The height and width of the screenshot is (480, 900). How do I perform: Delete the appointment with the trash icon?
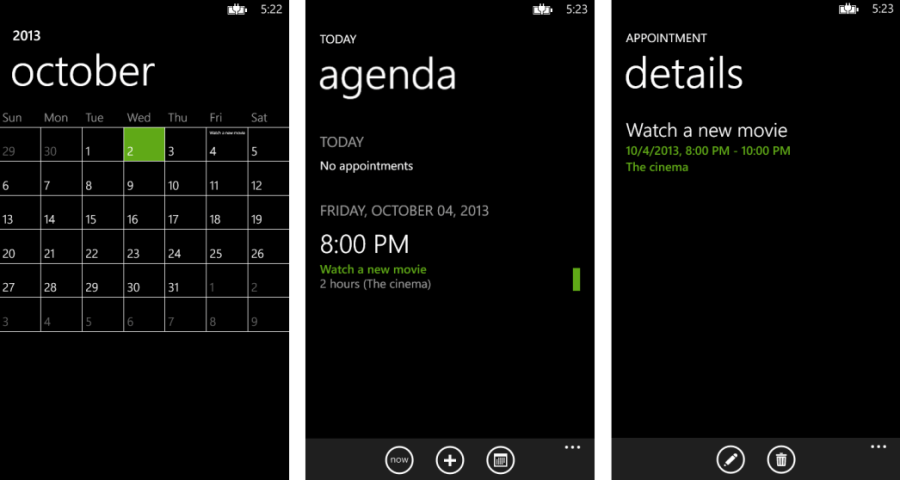click(x=781, y=460)
